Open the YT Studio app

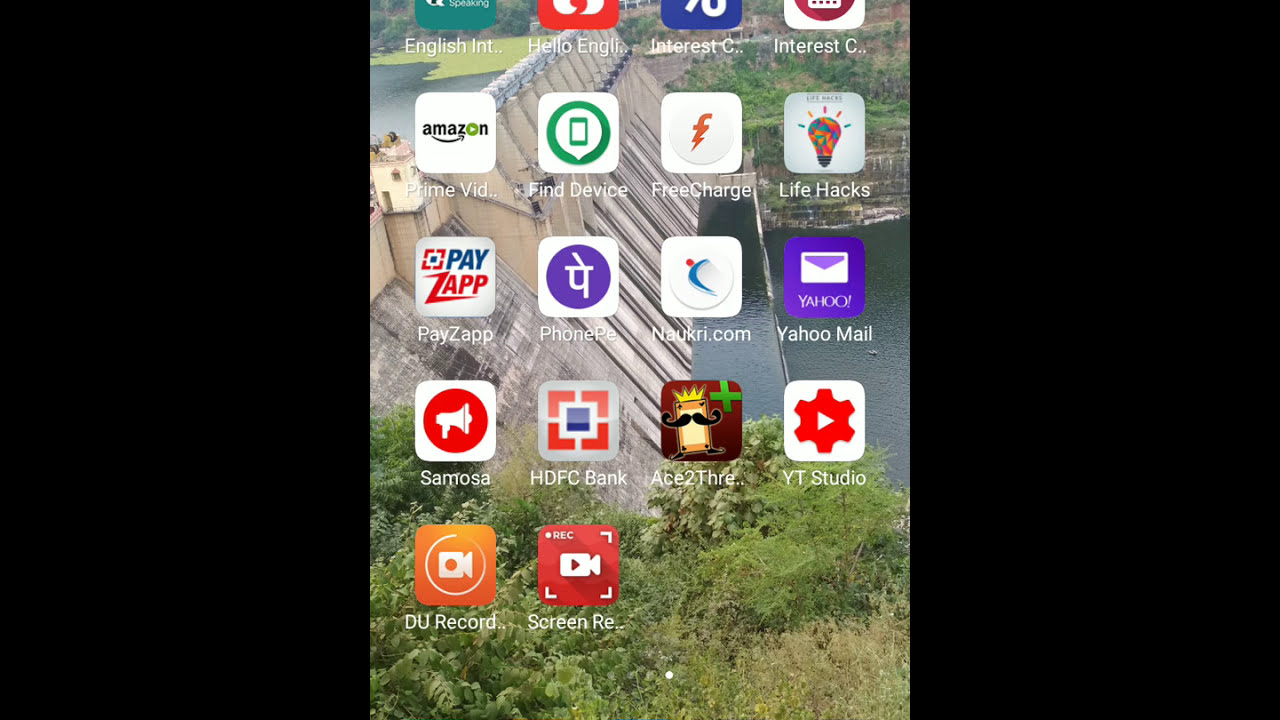coord(824,421)
